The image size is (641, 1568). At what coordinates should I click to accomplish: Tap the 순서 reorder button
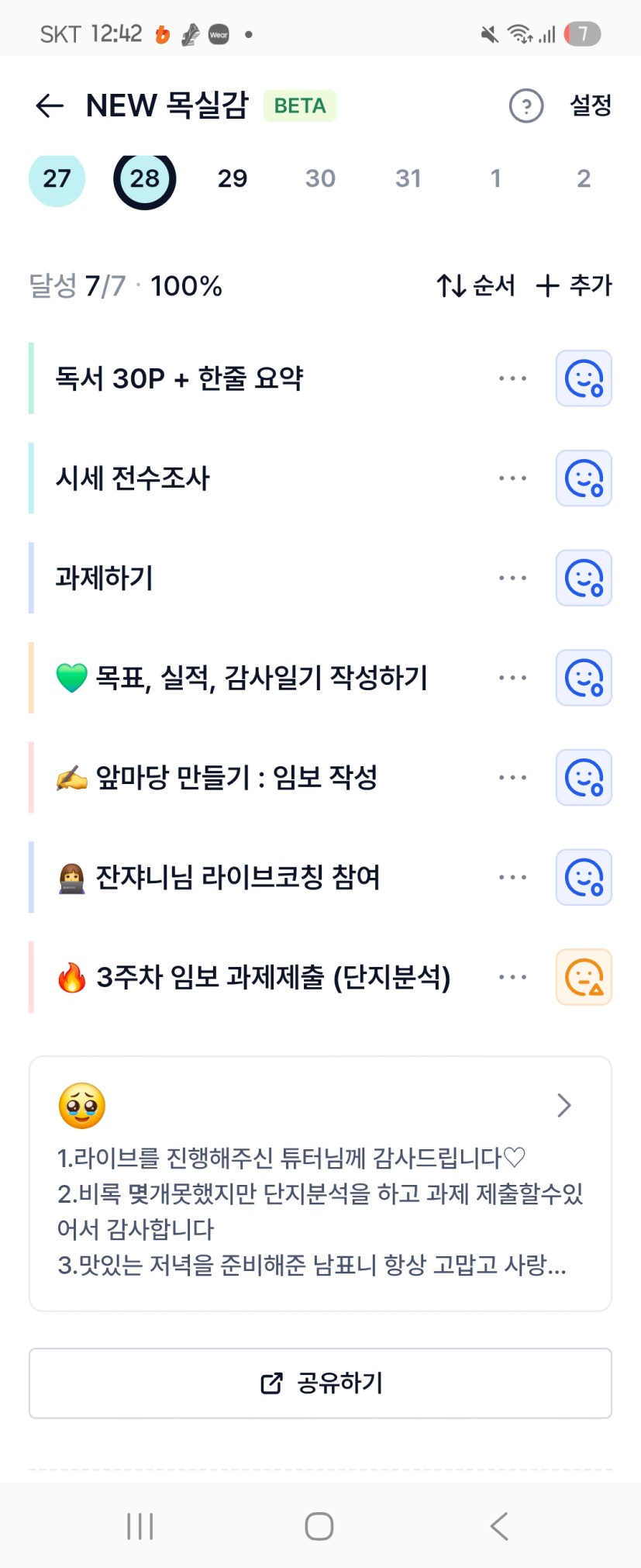(x=476, y=285)
